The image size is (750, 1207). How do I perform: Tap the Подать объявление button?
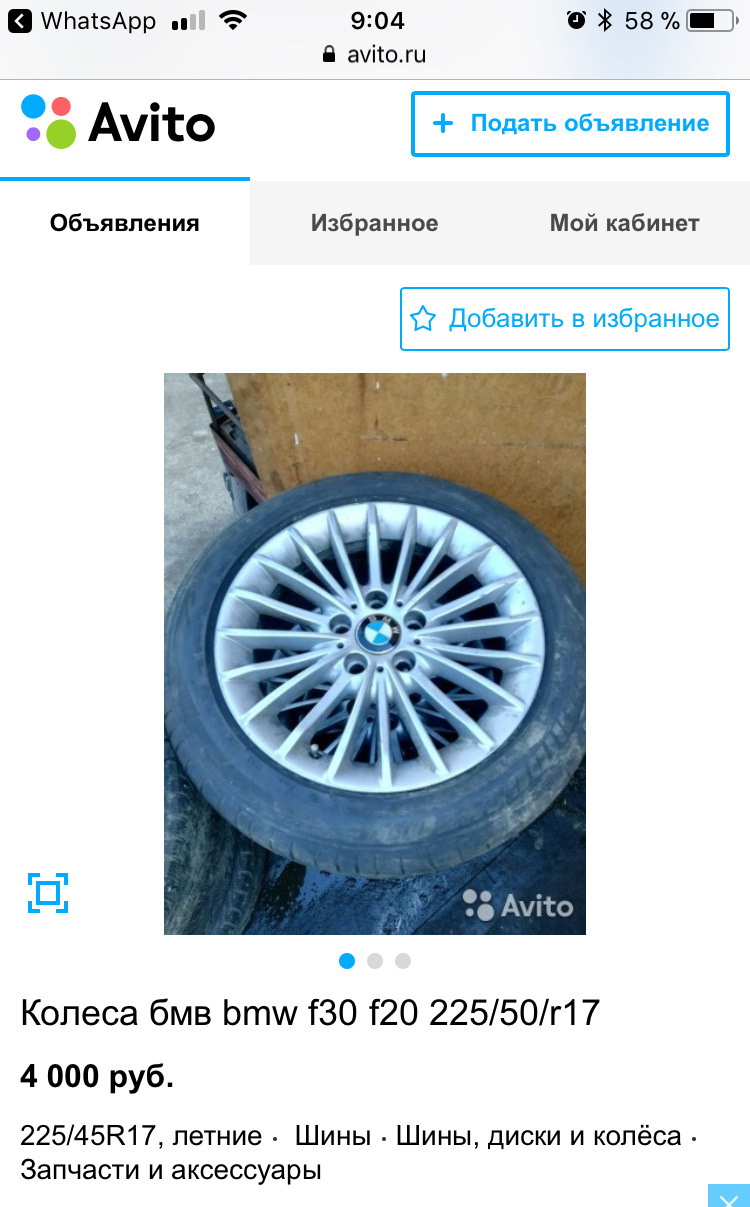(x=570, y=124)
